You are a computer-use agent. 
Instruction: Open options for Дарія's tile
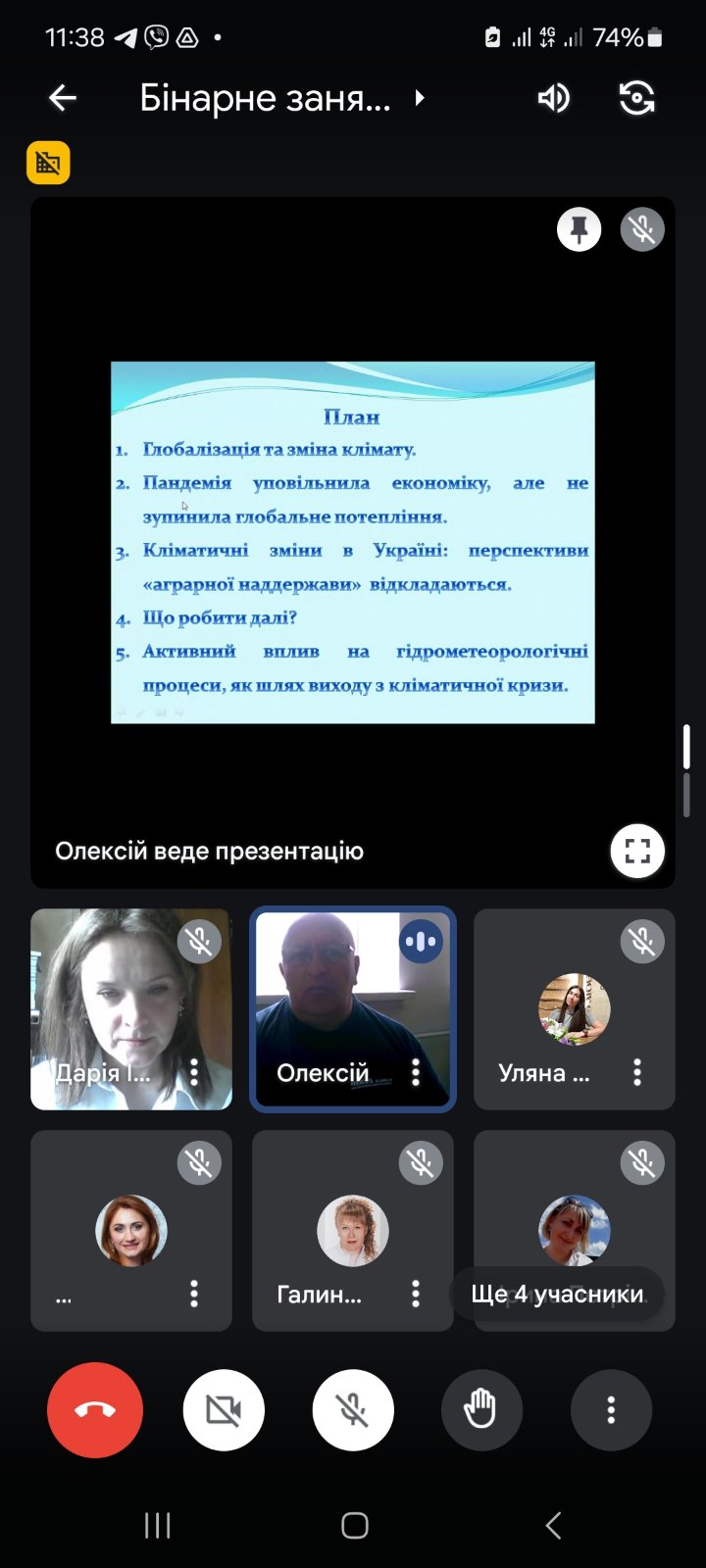[x=194, y=1072]
